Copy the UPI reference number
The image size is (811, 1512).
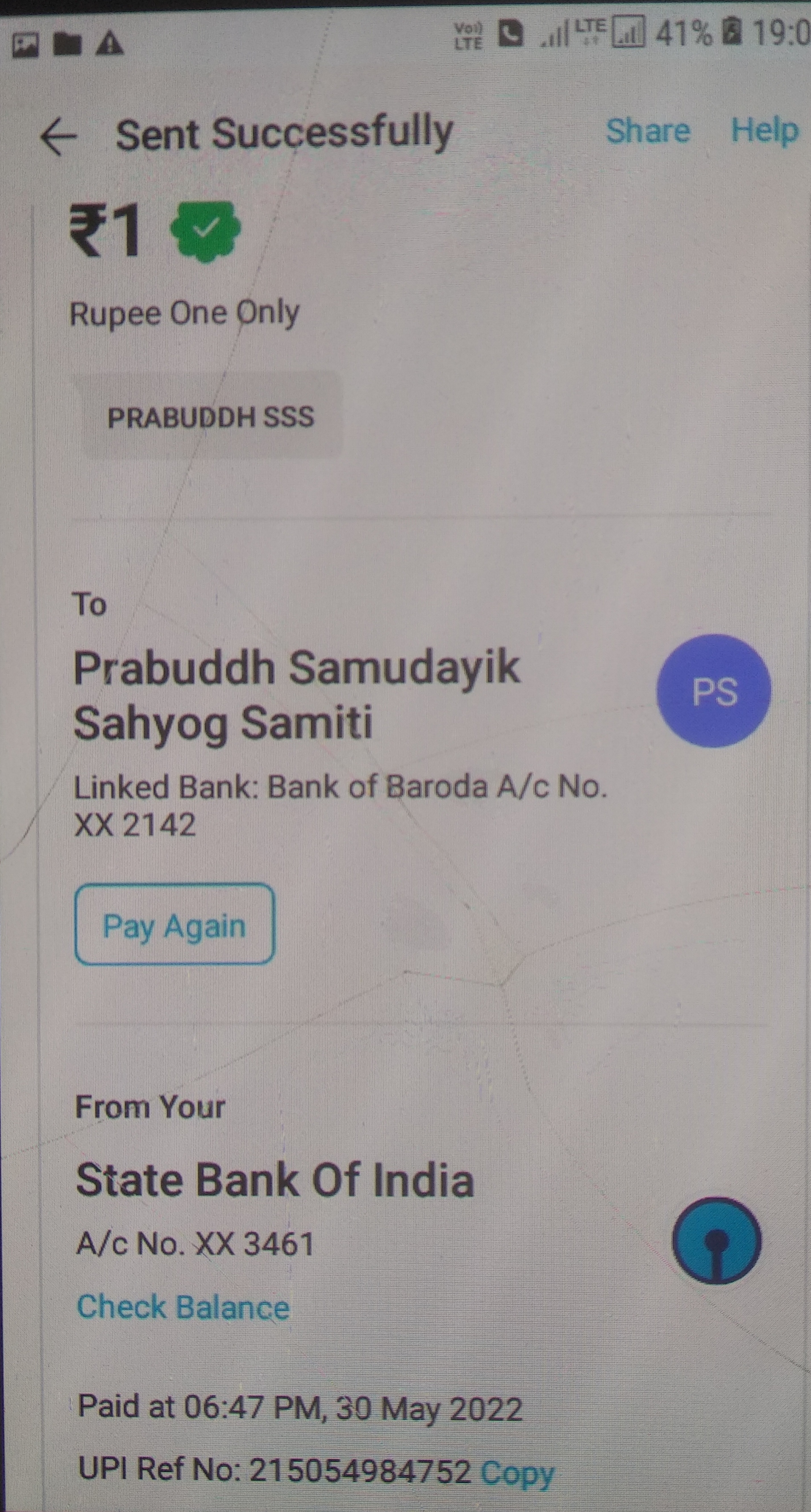pyautogui.click(x=517, y=1472)
